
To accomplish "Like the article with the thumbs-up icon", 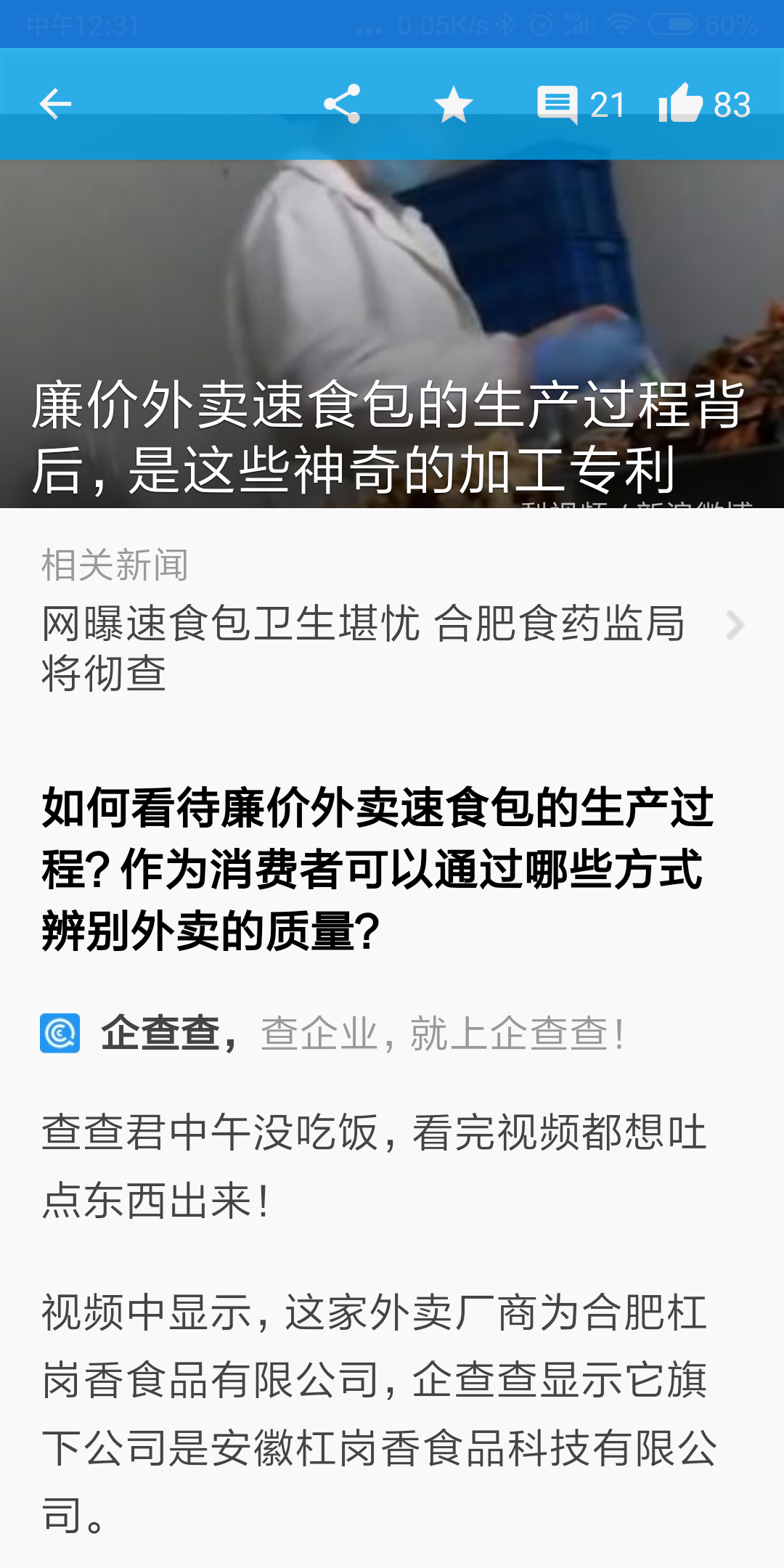I will pos(703,105).
